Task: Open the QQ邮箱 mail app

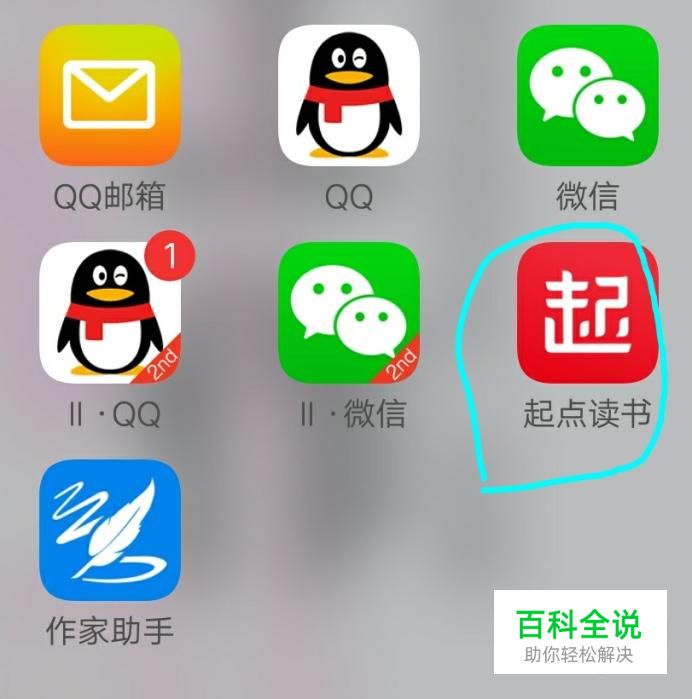Action: coord(110,95)
